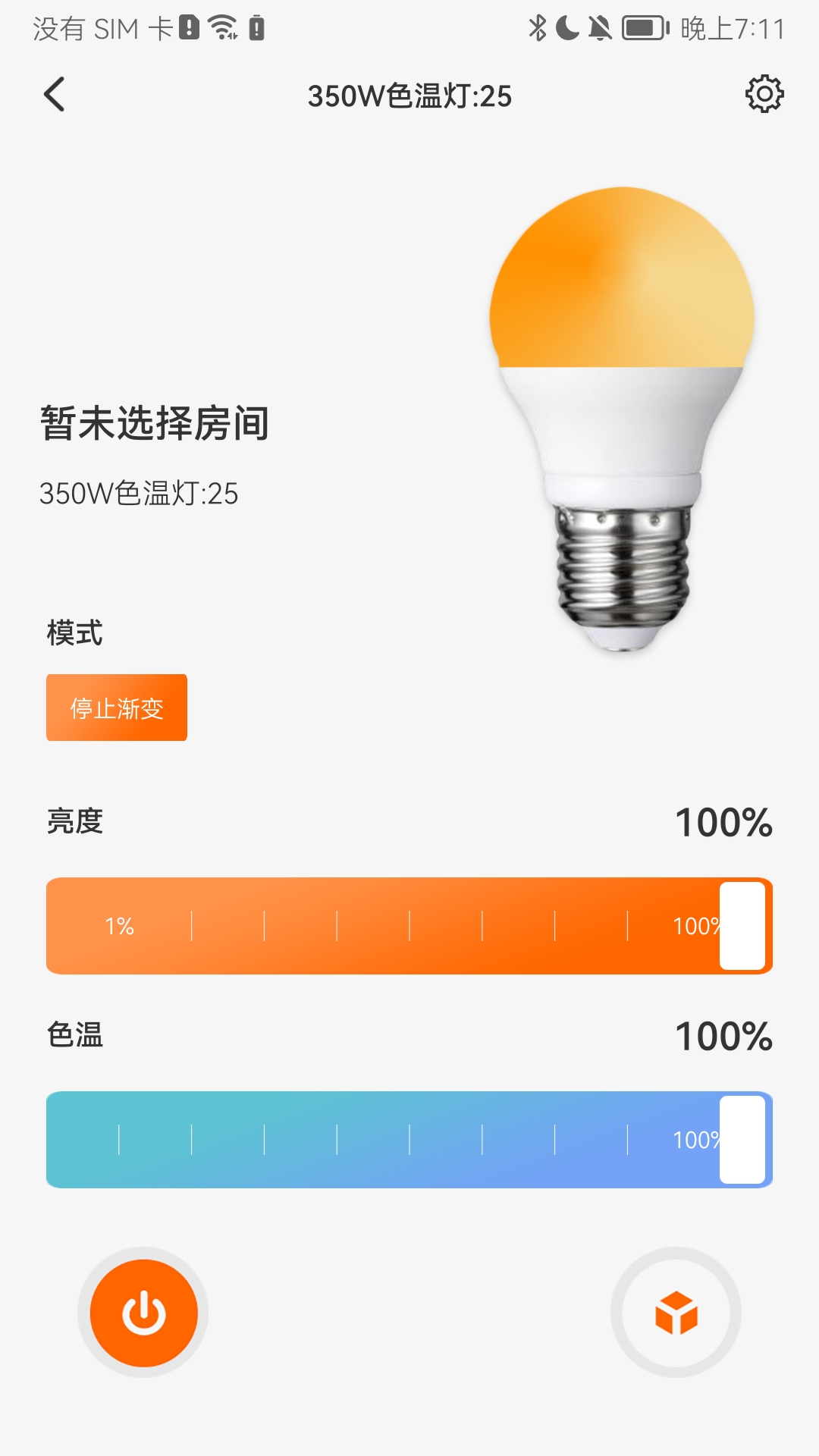Tap the battery indicator in the status bar

tap(644, 27)
